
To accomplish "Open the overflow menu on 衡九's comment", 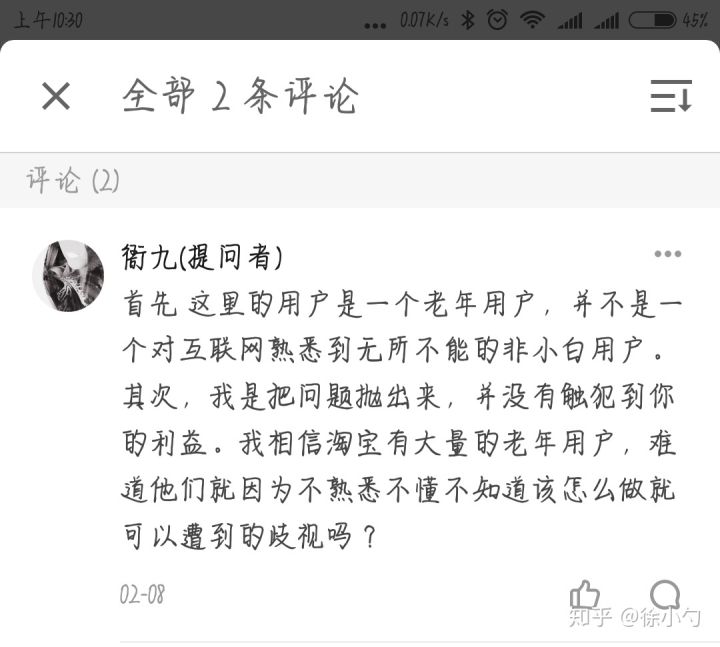I will (667, 254).
